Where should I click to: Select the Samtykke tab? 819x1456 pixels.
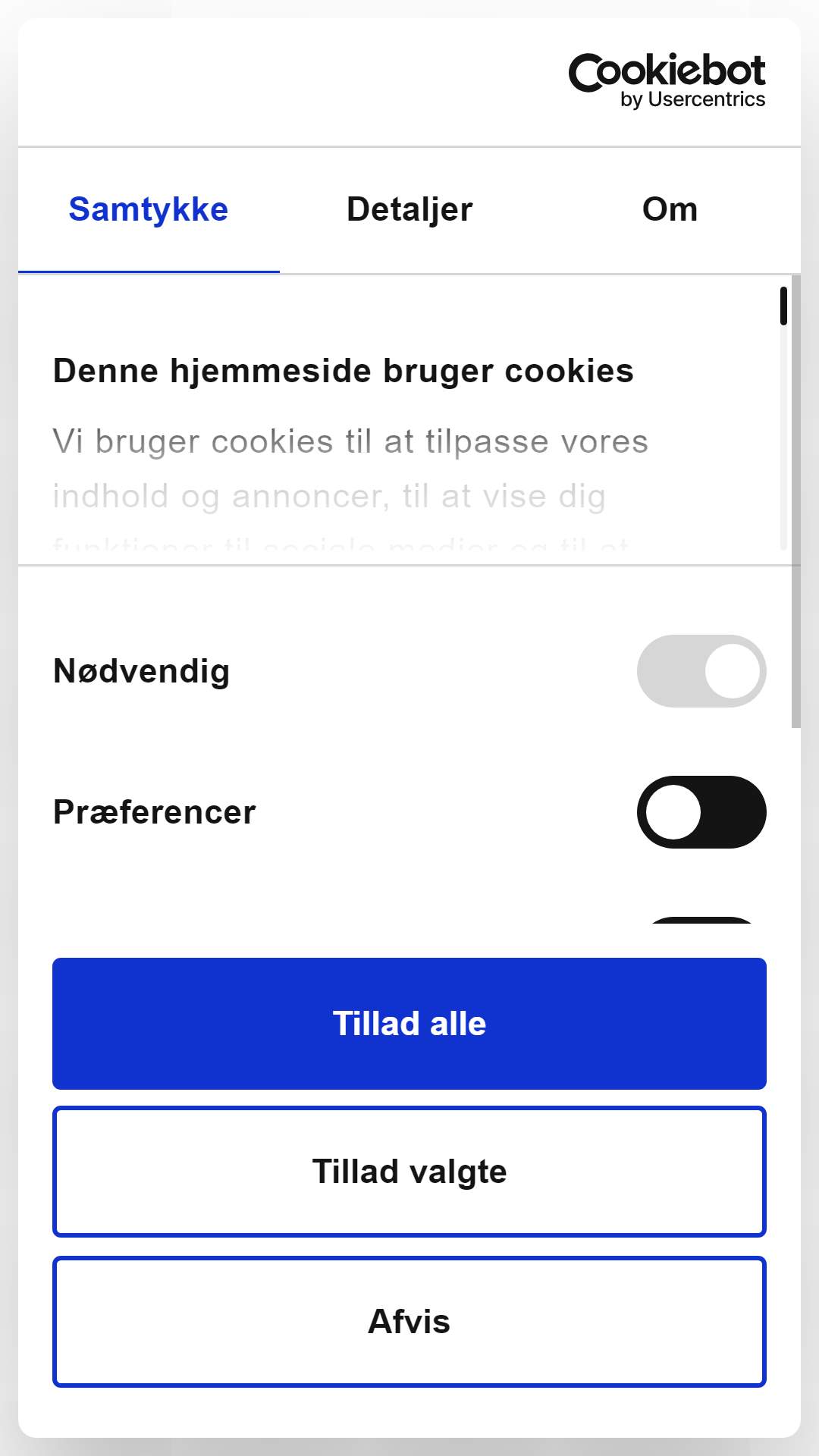click(149, 210)
